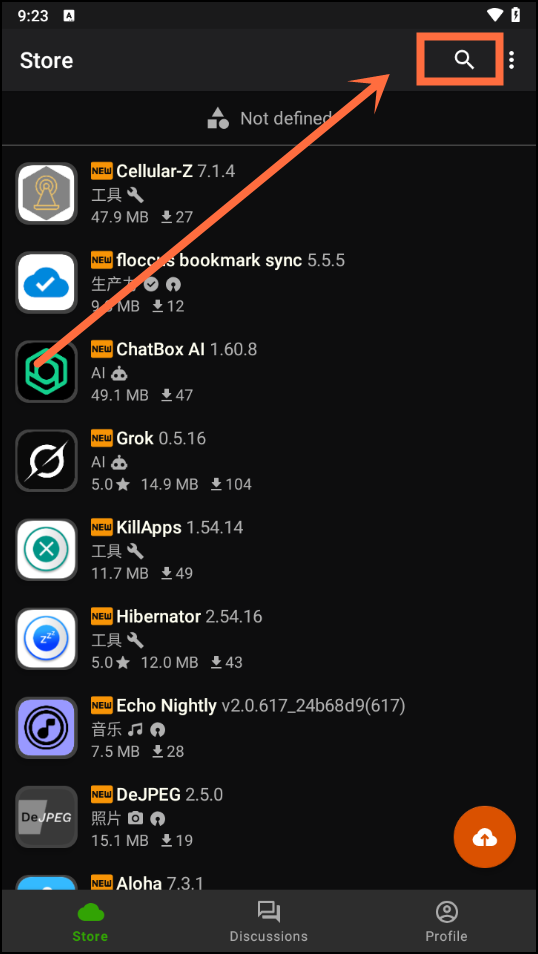Go to the Profile tab
This screenshot has width=538, height=954.
click(447, 921)
